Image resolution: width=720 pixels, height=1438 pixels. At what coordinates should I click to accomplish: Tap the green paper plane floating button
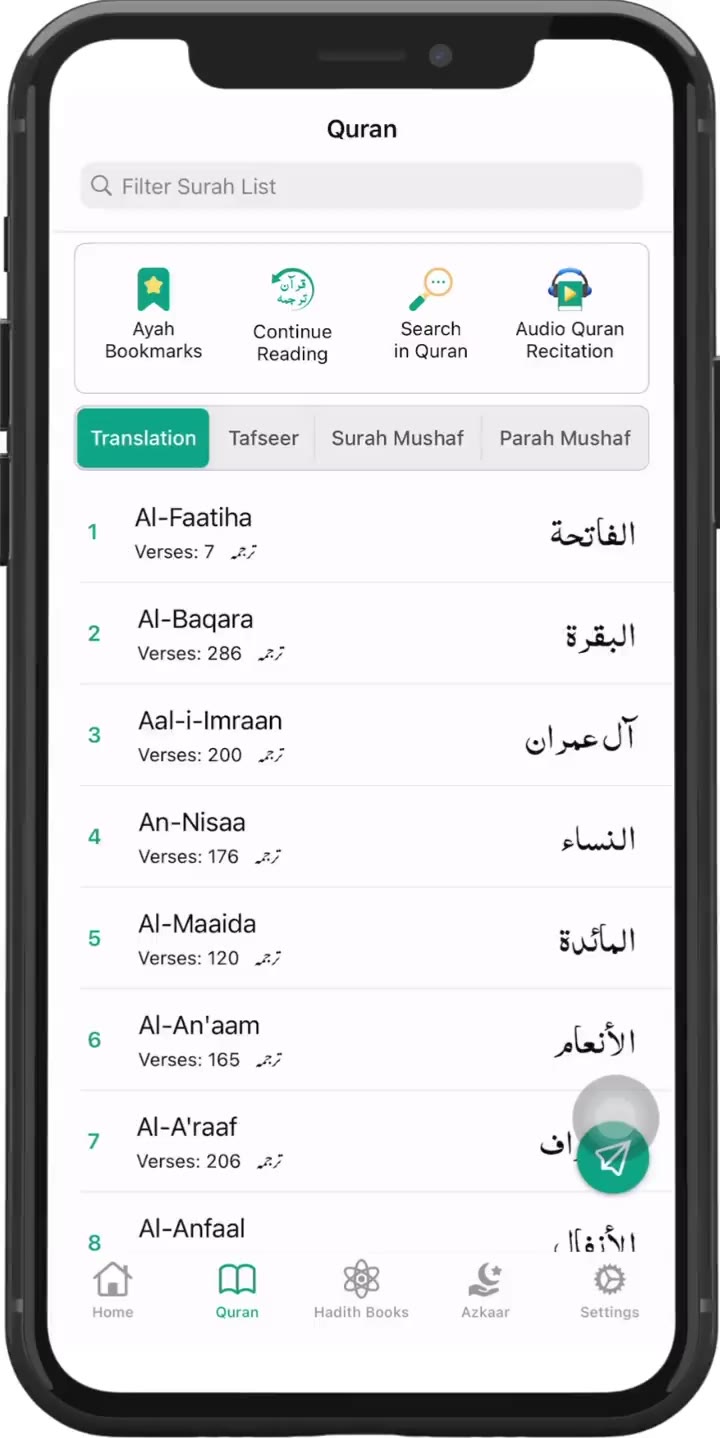(613, 1158)
